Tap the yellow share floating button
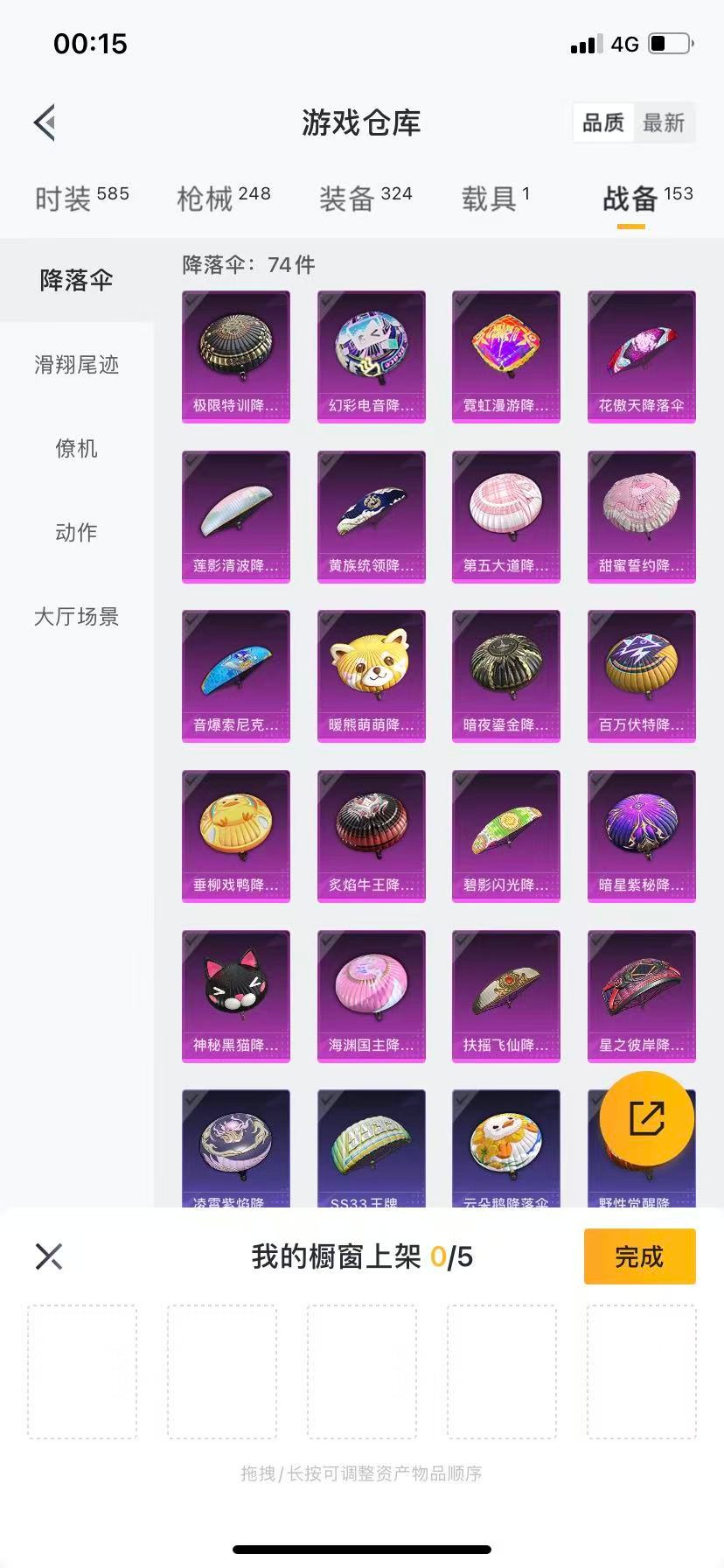The image size is (724, 1568). (x=647, y=1118)
